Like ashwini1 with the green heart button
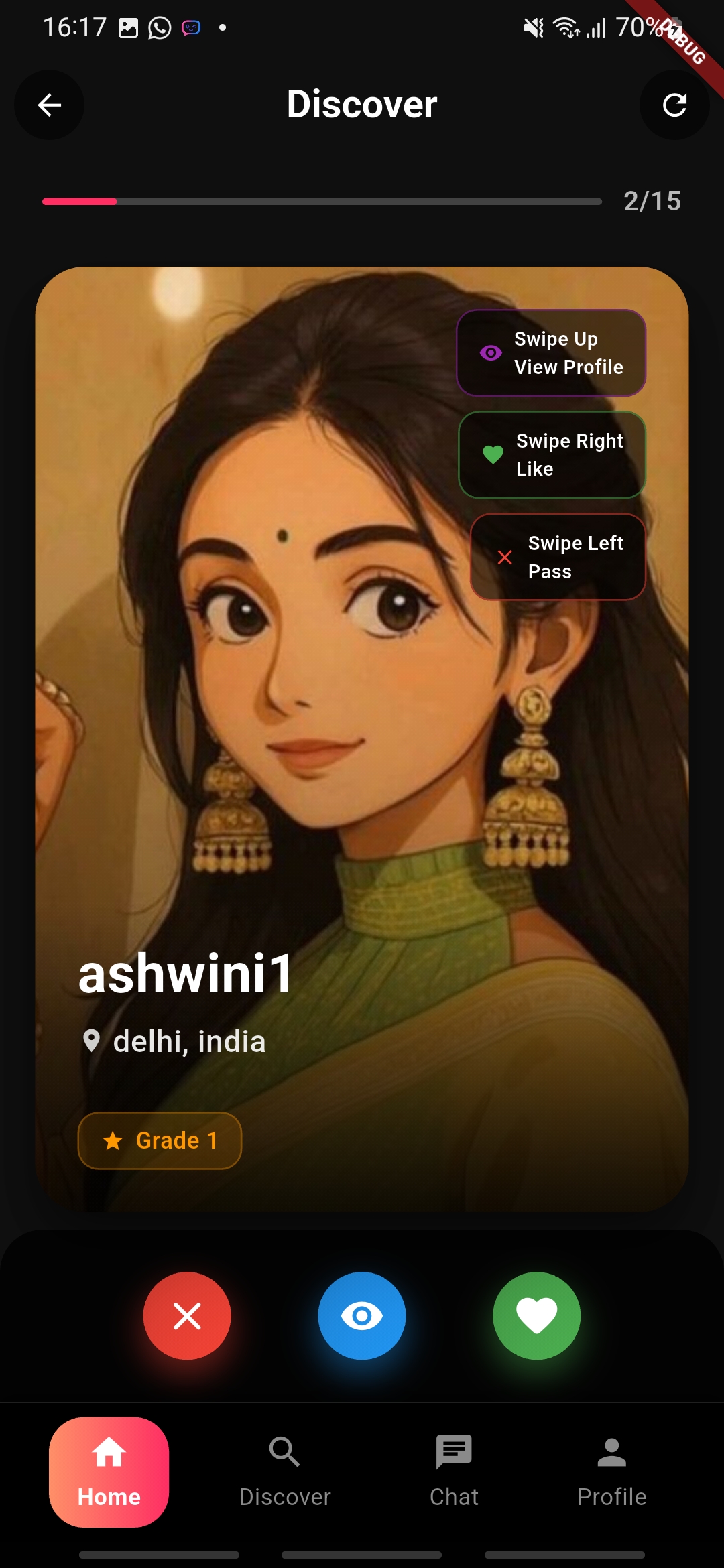The image size is (724, 1568). tap(536, 1315)
